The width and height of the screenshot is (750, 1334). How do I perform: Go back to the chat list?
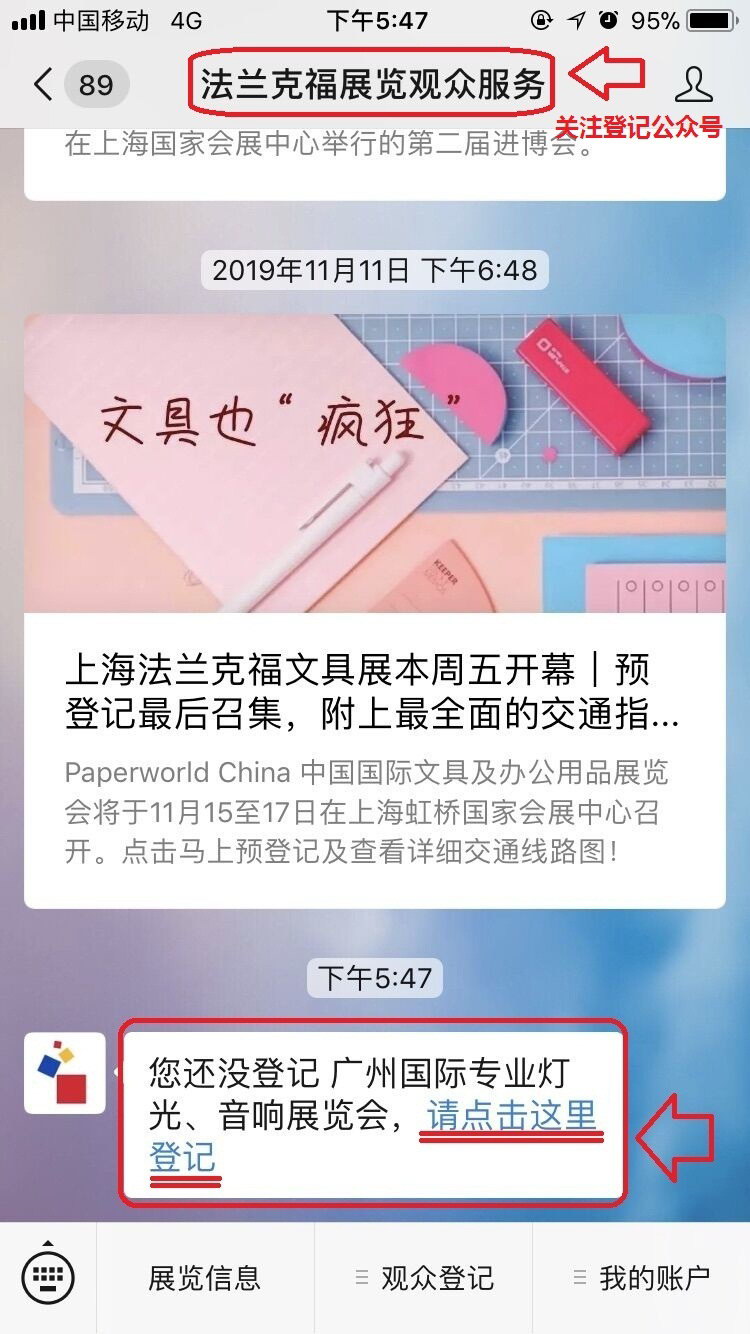[42, 85]
